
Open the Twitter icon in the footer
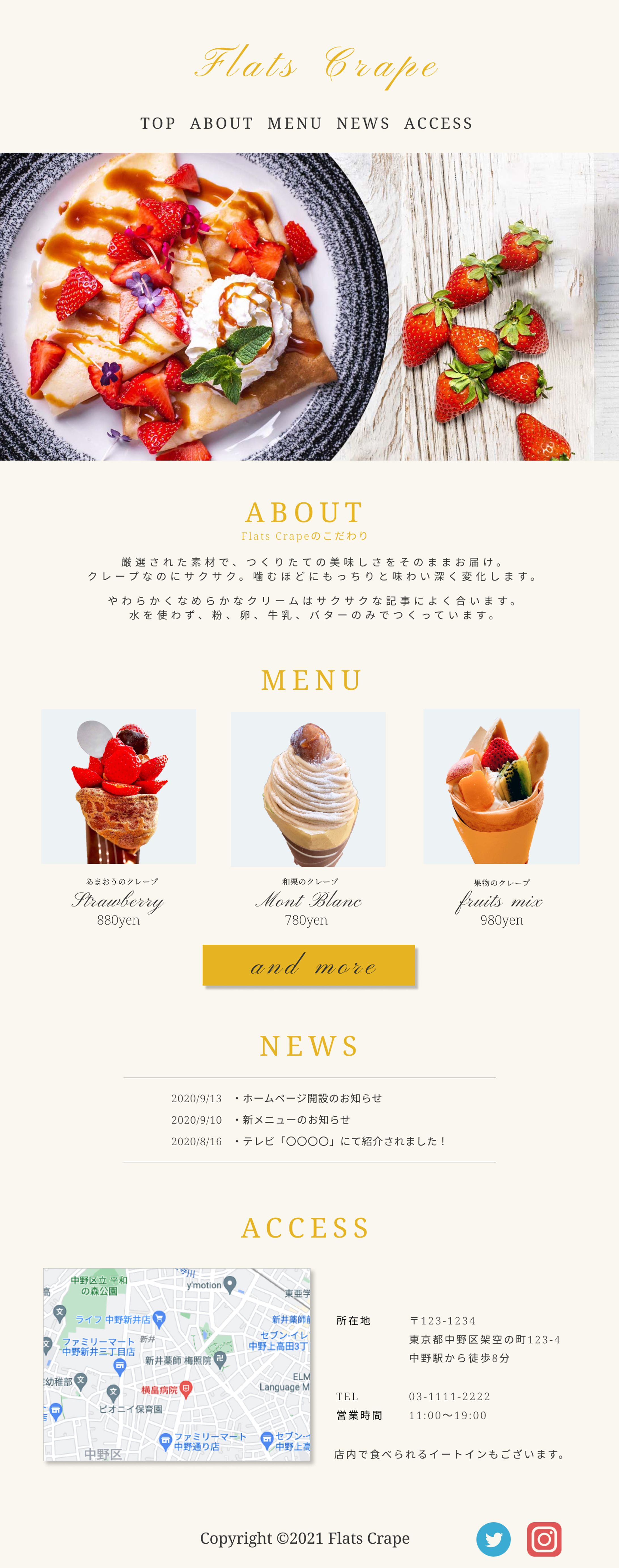[493, 1539]
